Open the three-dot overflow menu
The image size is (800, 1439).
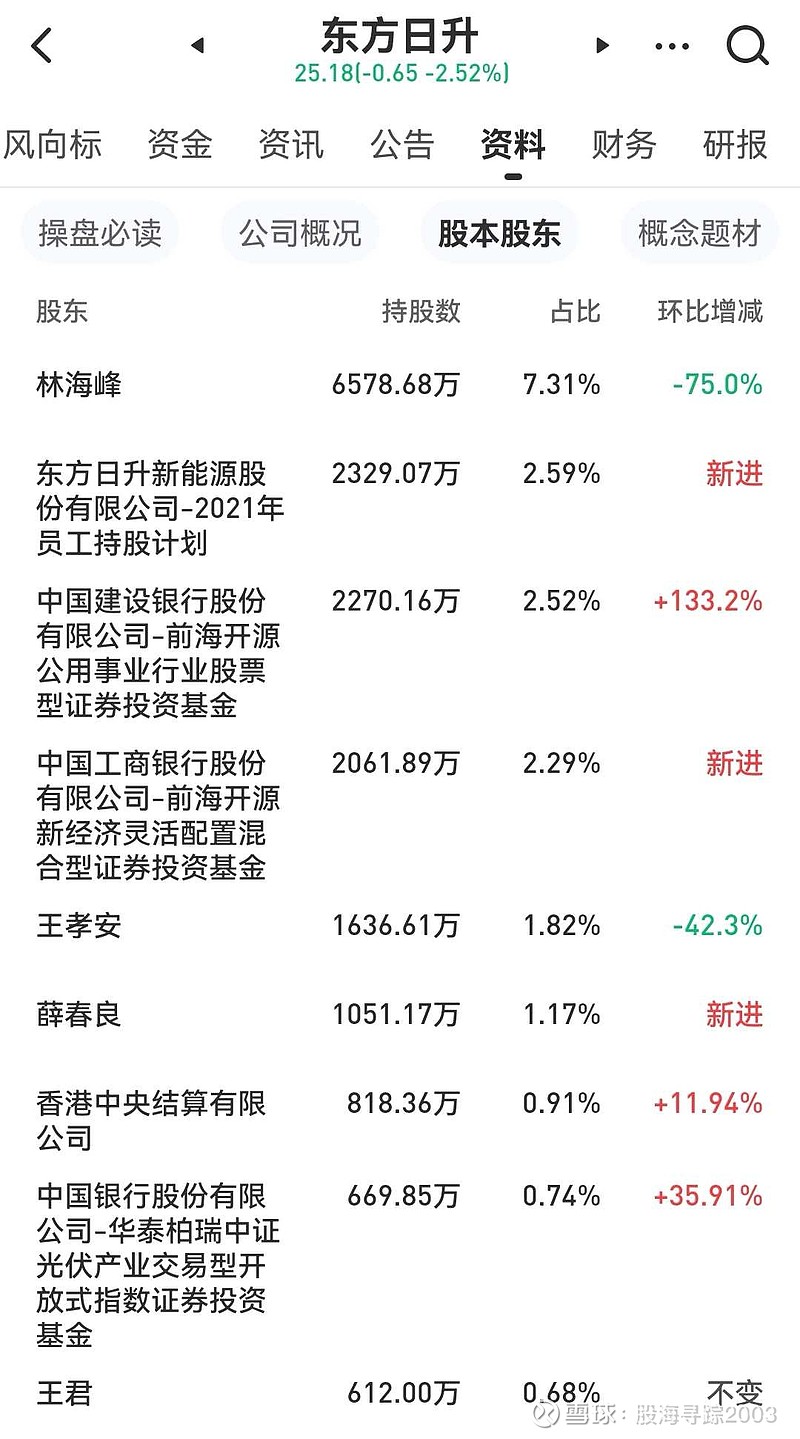672,45
